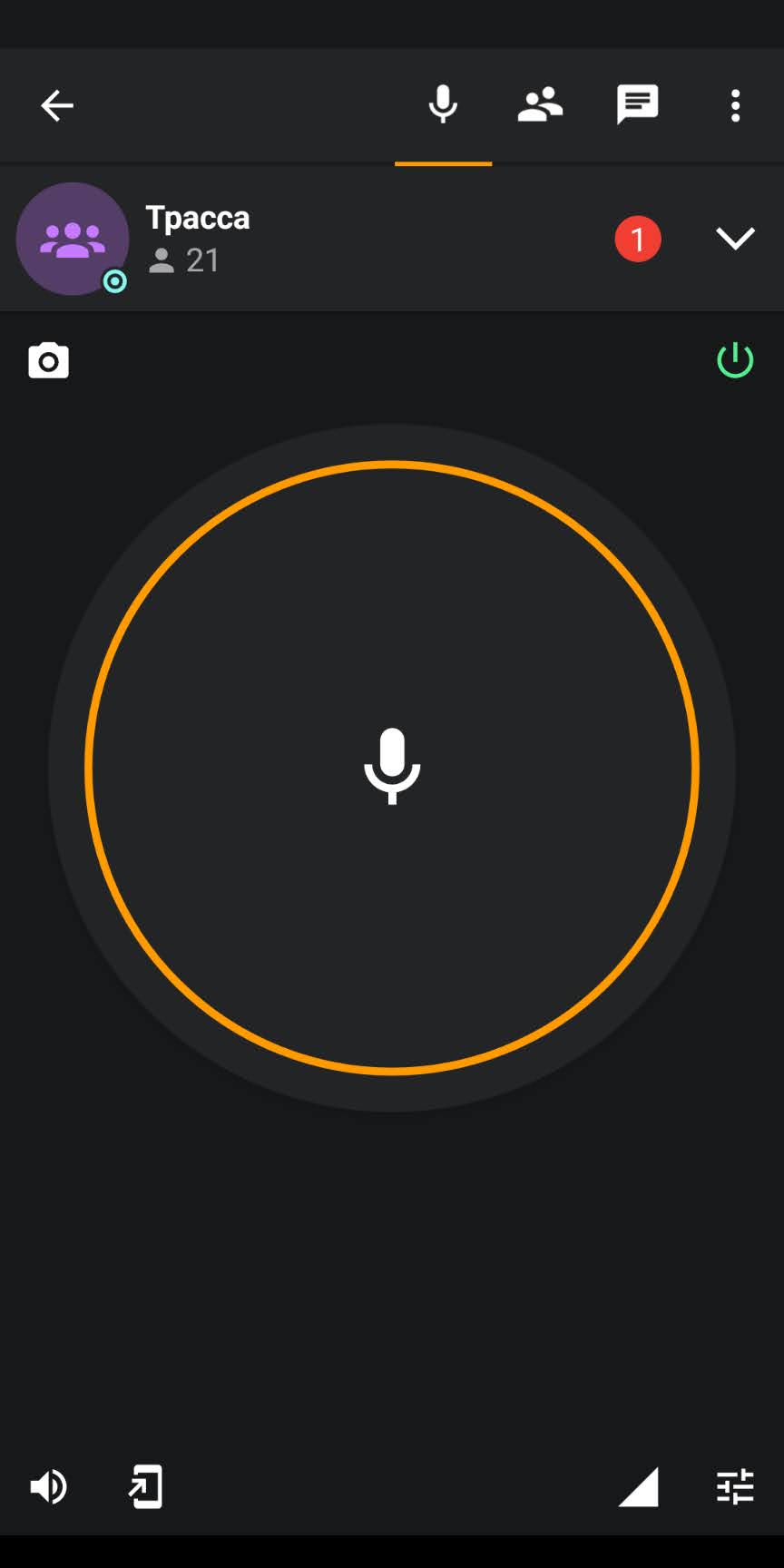
Task: Expand the Трасса channel details chevron
Action: point(735,239)
